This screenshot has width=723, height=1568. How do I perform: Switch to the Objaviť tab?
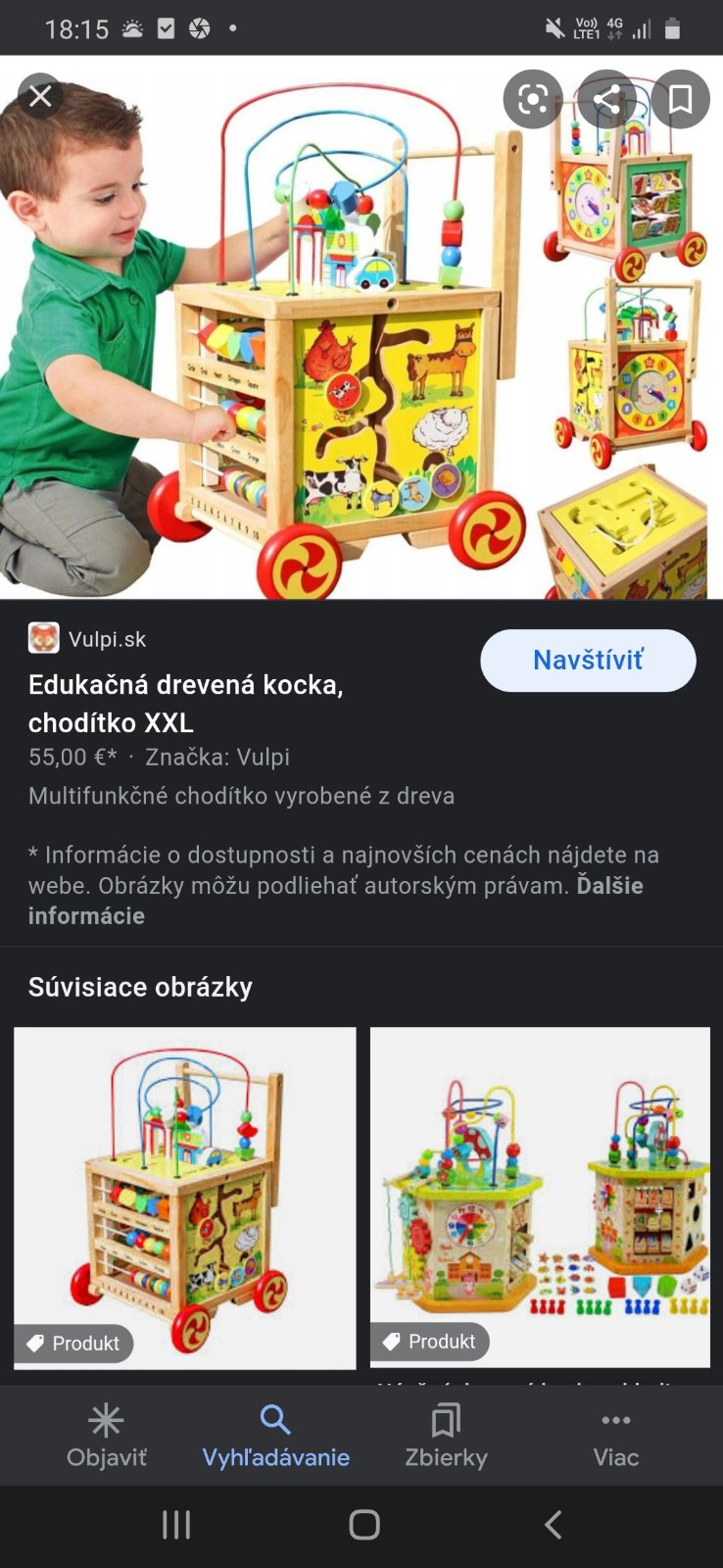(x=106, y=1436)
